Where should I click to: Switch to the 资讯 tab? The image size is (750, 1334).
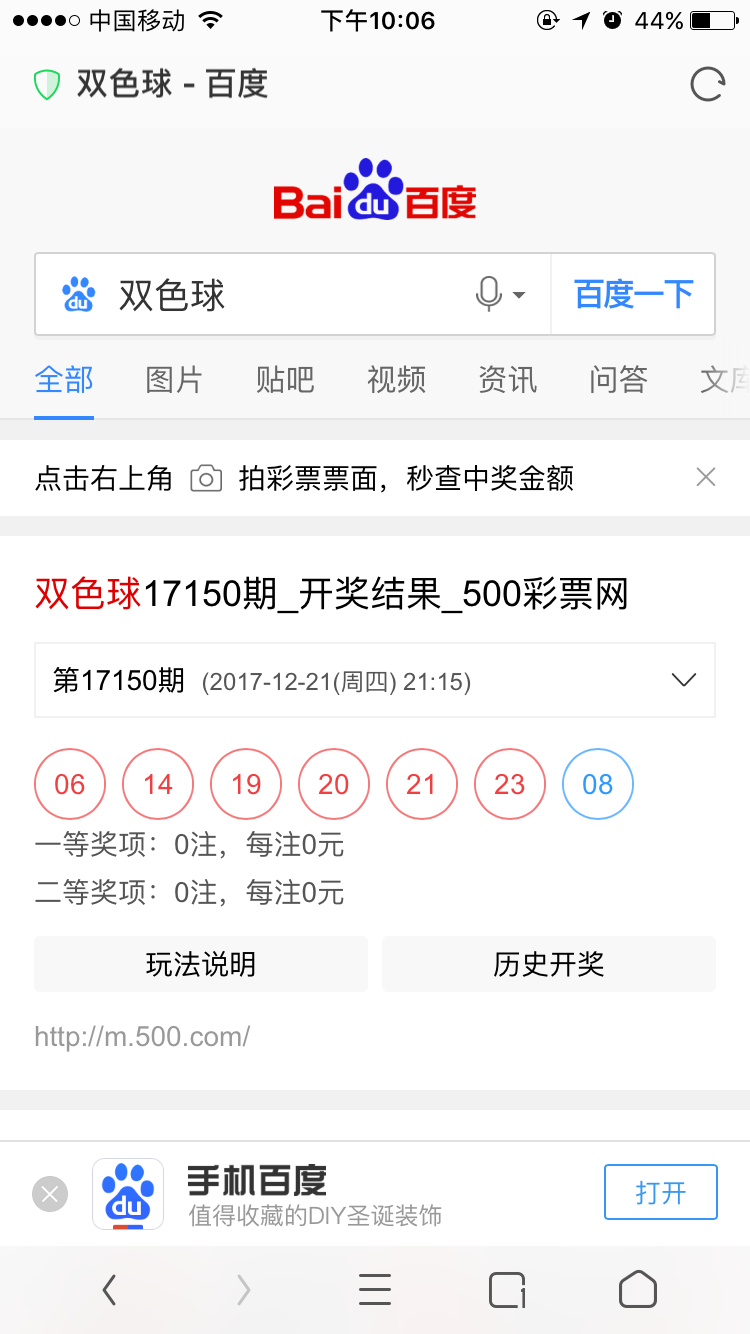(x=507, y=380)
